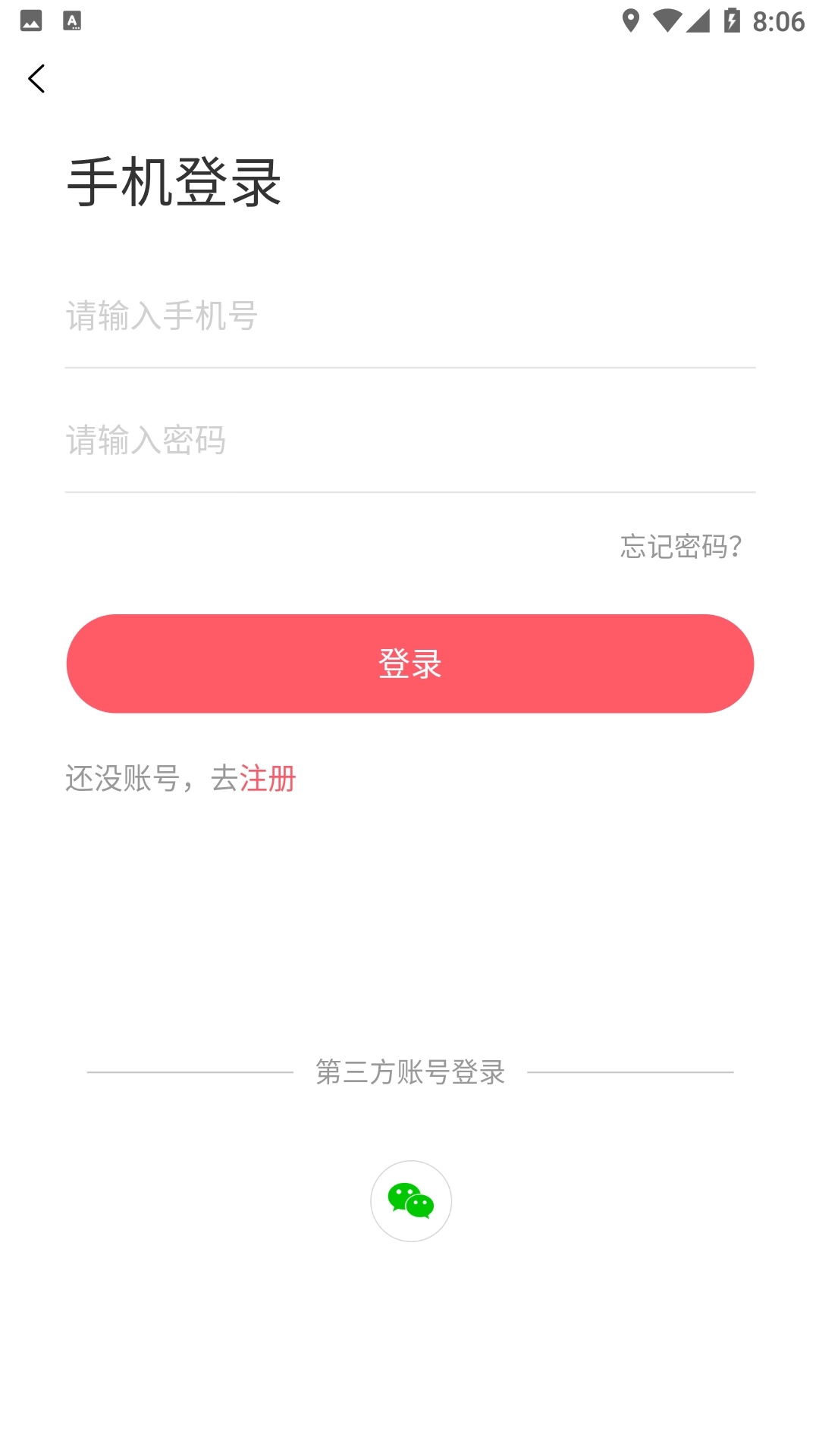Tap the 第三方账号登录 divider label

[x=409, y=1072]
